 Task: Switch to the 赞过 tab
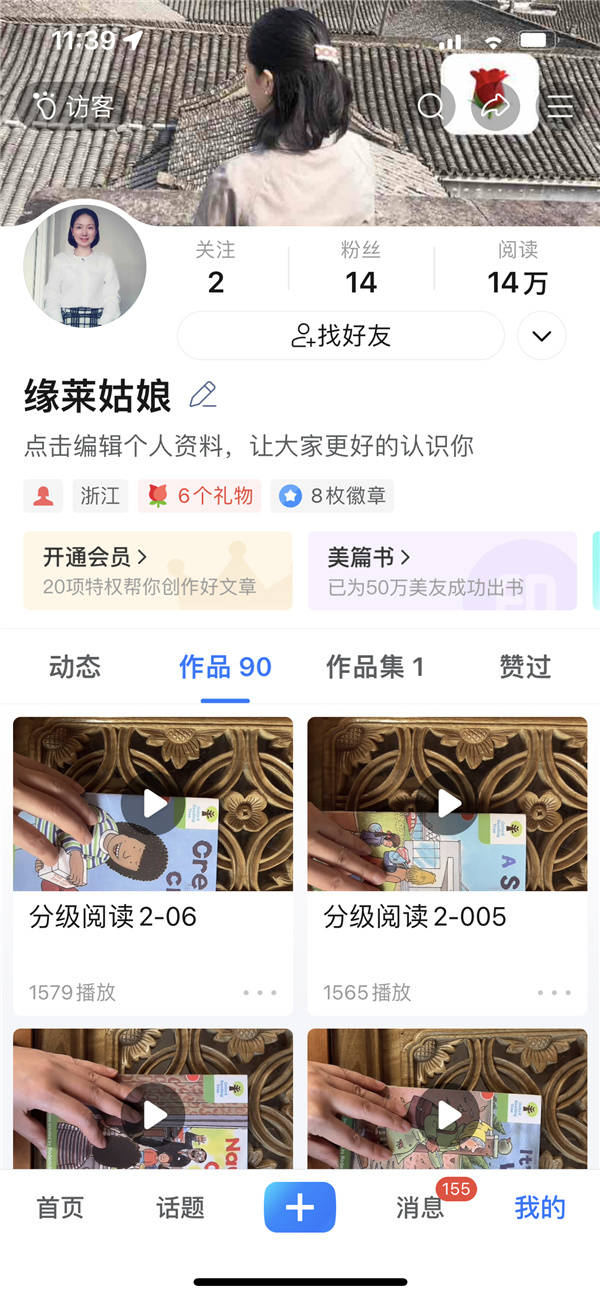click(x=525, y=667)
